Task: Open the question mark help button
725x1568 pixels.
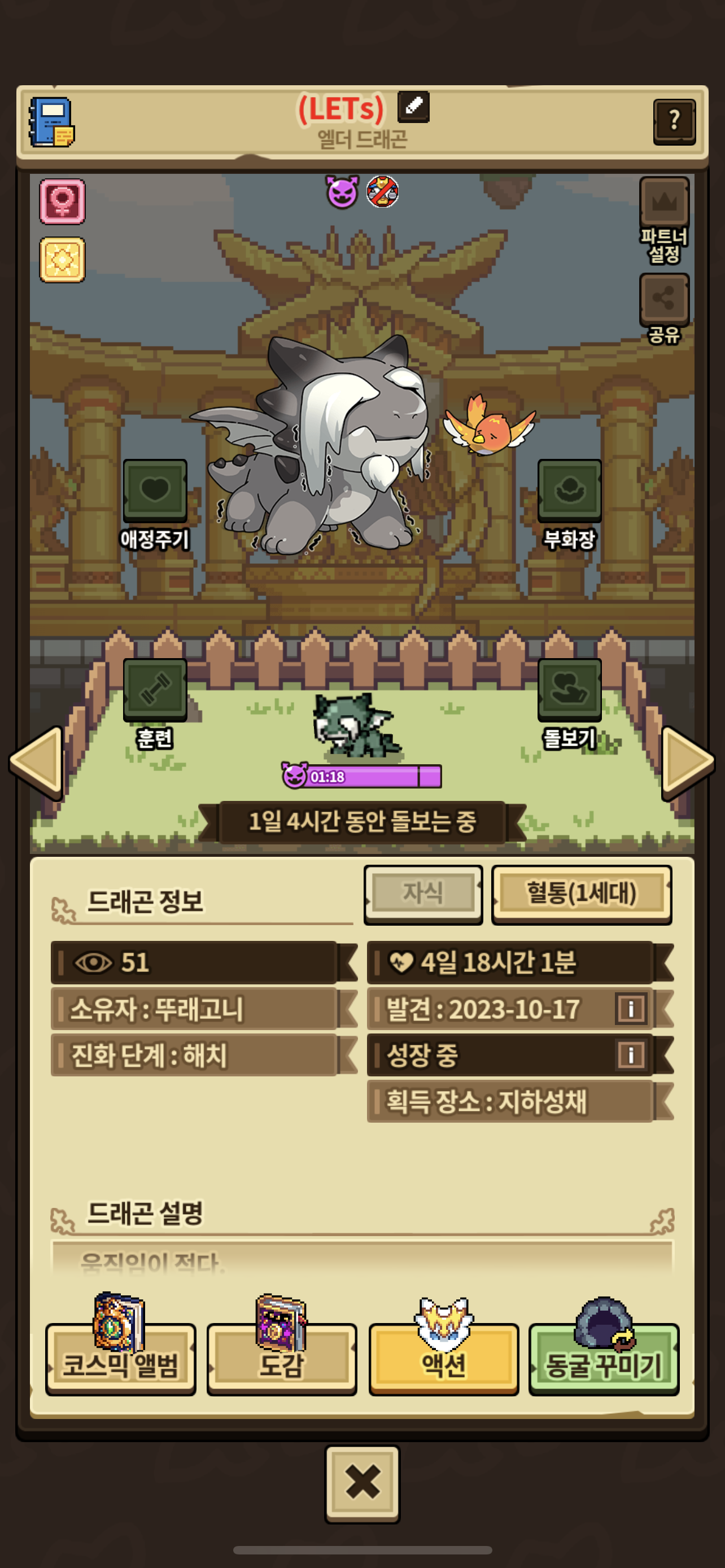Action: (x=674, y=122)
